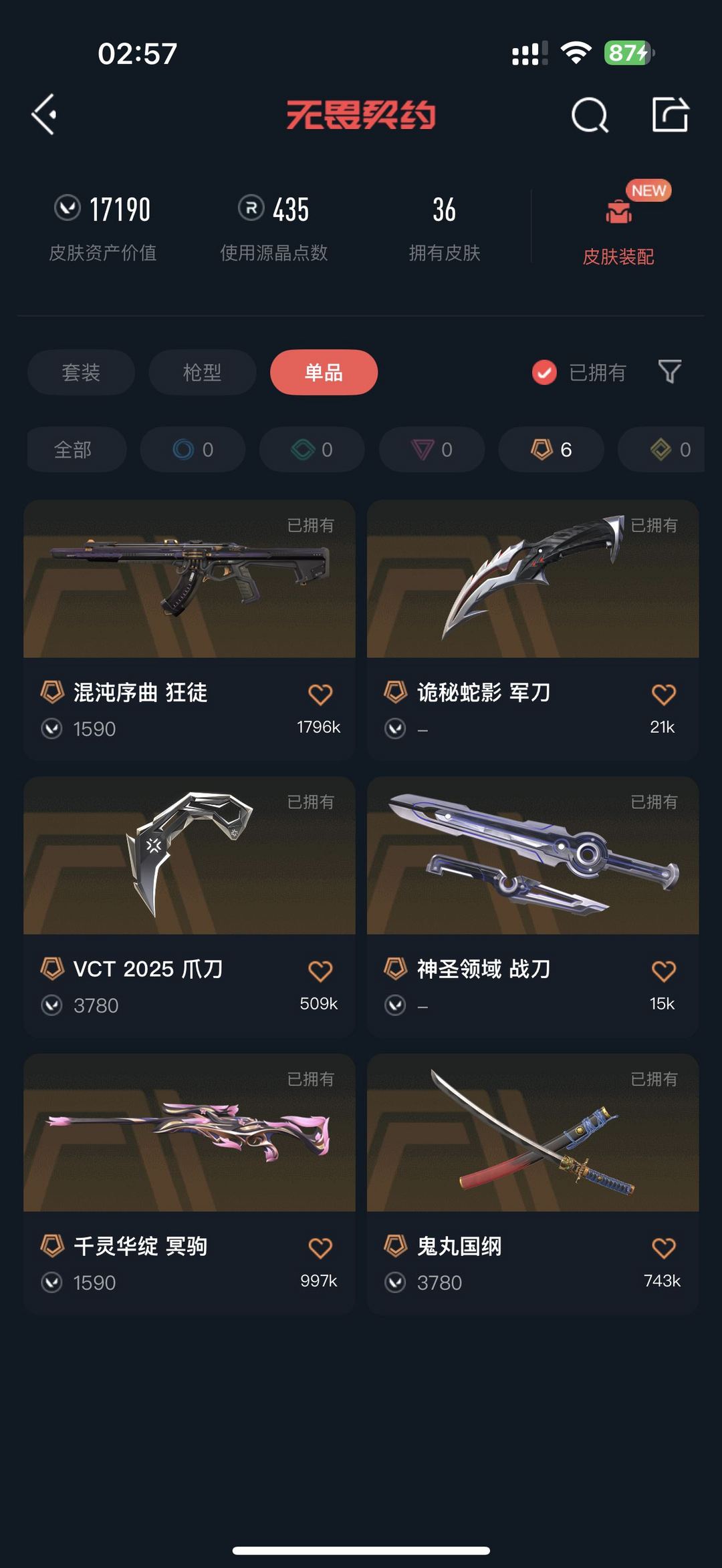Select the purple rarity filter chip
722x1568 pixels.
coord(431,450)
